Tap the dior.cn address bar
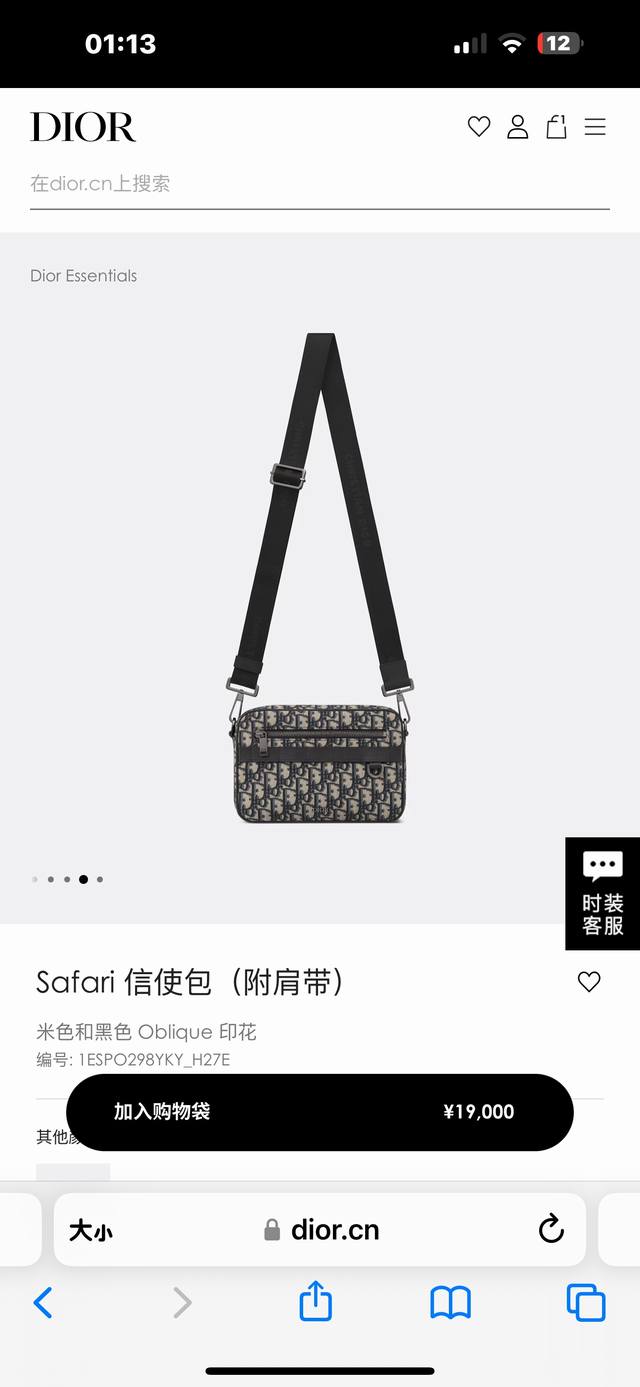Viewport: 640px width, 1387px height. 322,1230
